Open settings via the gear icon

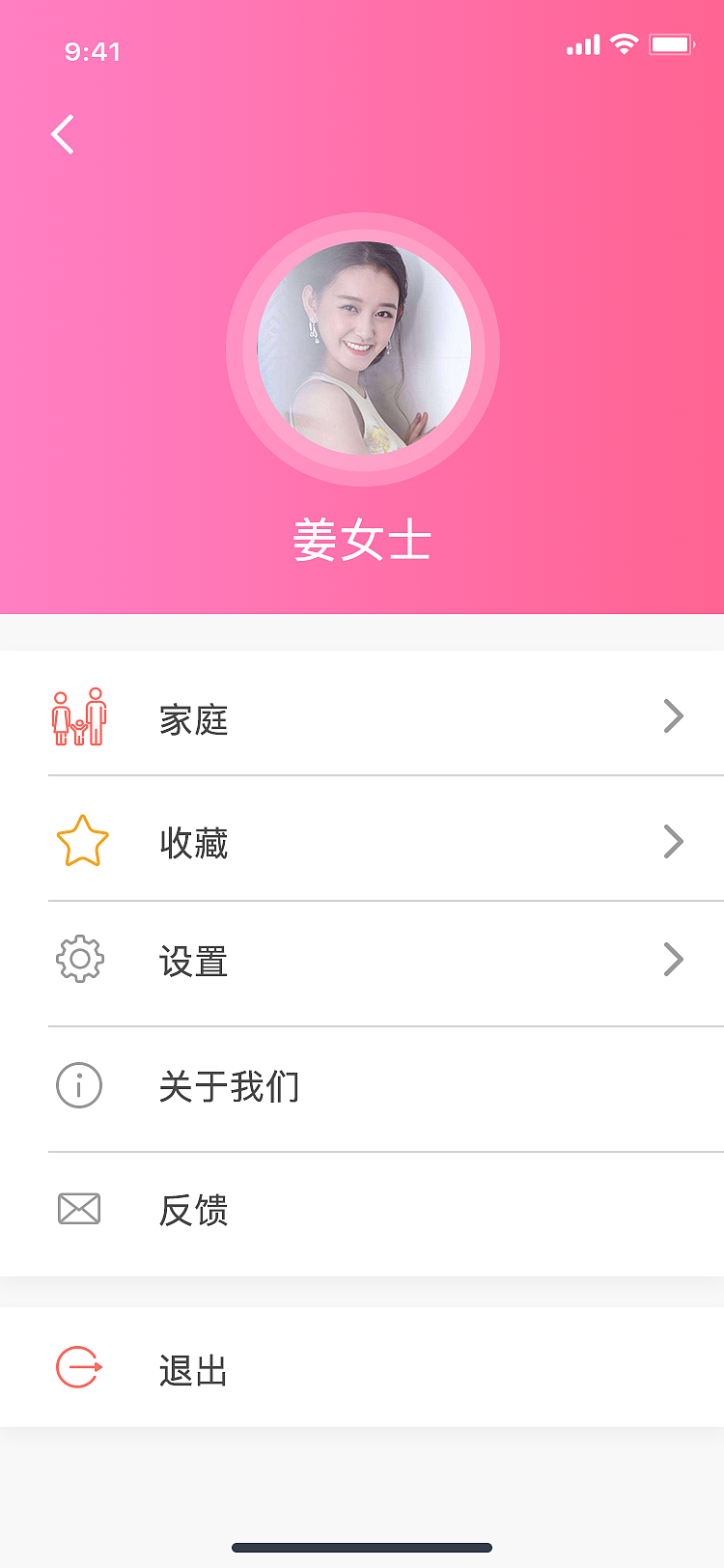click(79, 959)
